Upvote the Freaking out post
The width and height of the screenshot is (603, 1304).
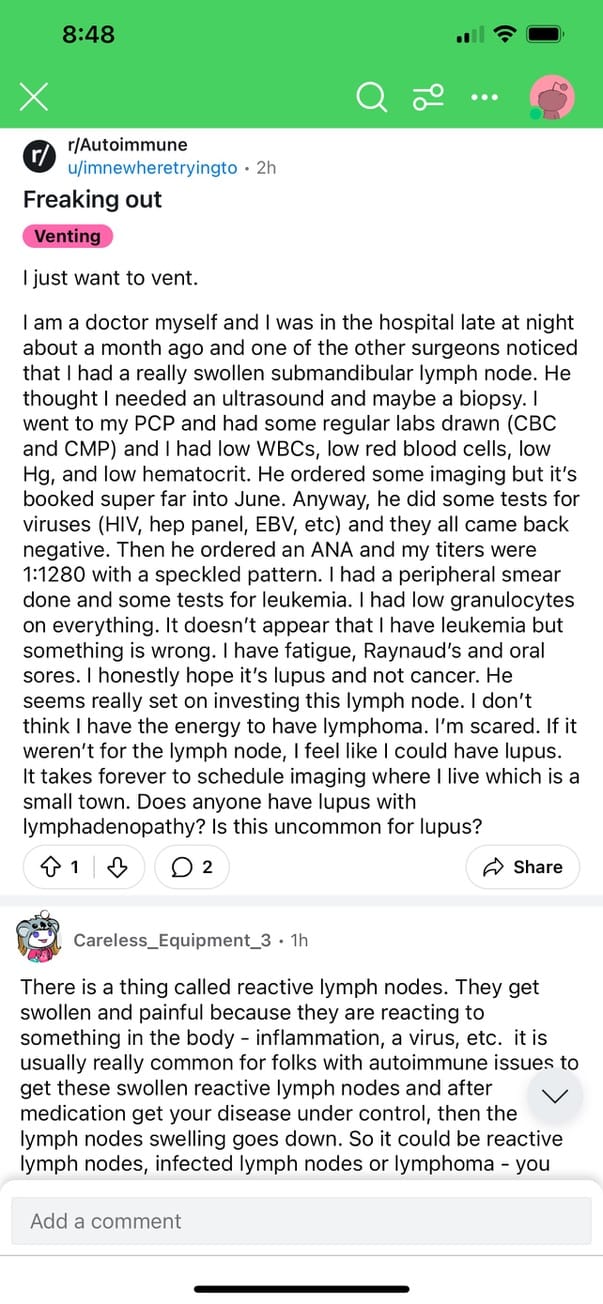(48, 867)
